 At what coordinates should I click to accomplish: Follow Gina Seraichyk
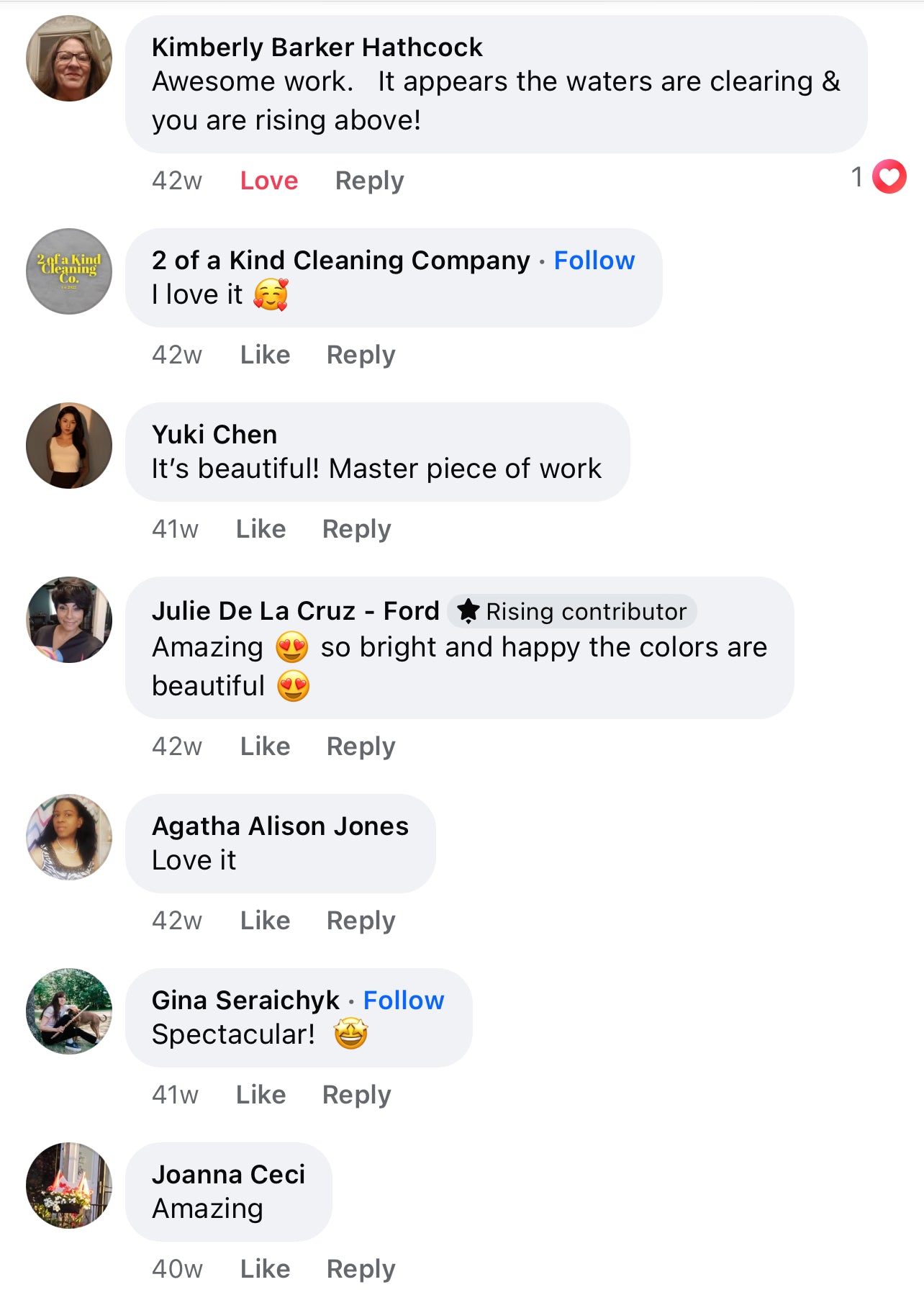tap(403, 1001)
